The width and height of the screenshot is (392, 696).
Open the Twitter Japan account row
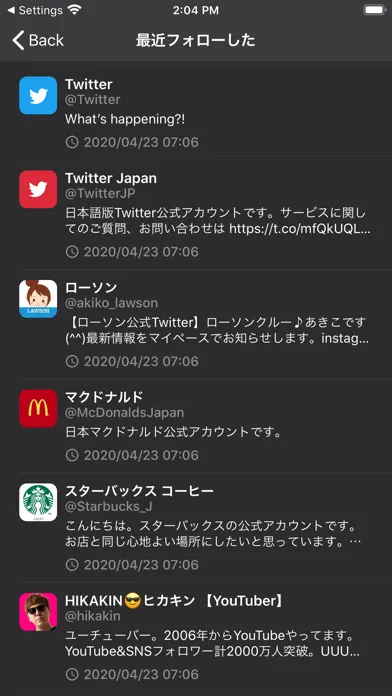196,215
